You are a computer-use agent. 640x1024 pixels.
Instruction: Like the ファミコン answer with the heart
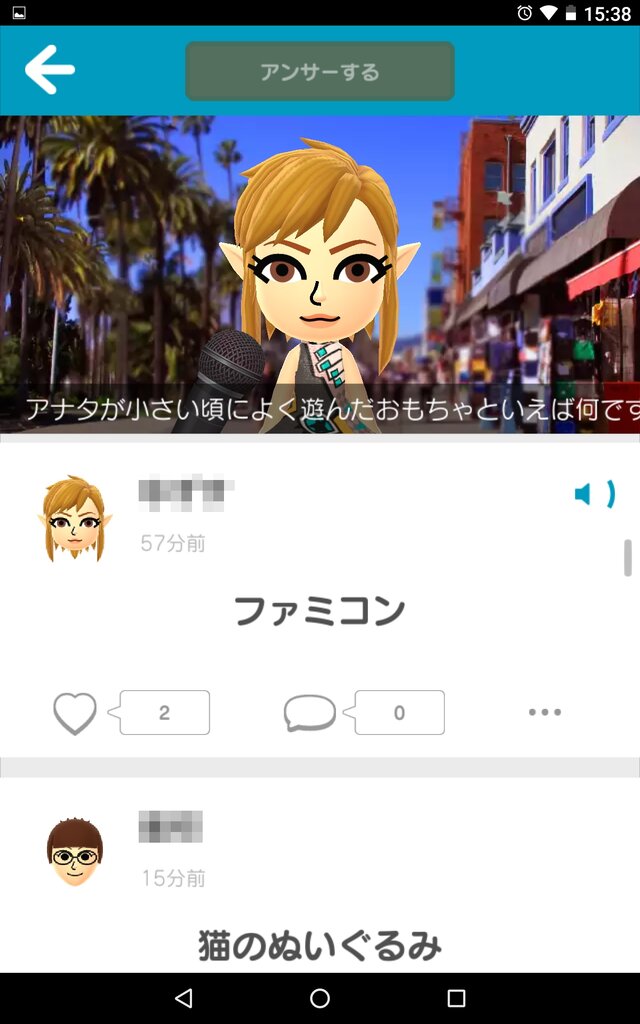click(x=75, y=713)
